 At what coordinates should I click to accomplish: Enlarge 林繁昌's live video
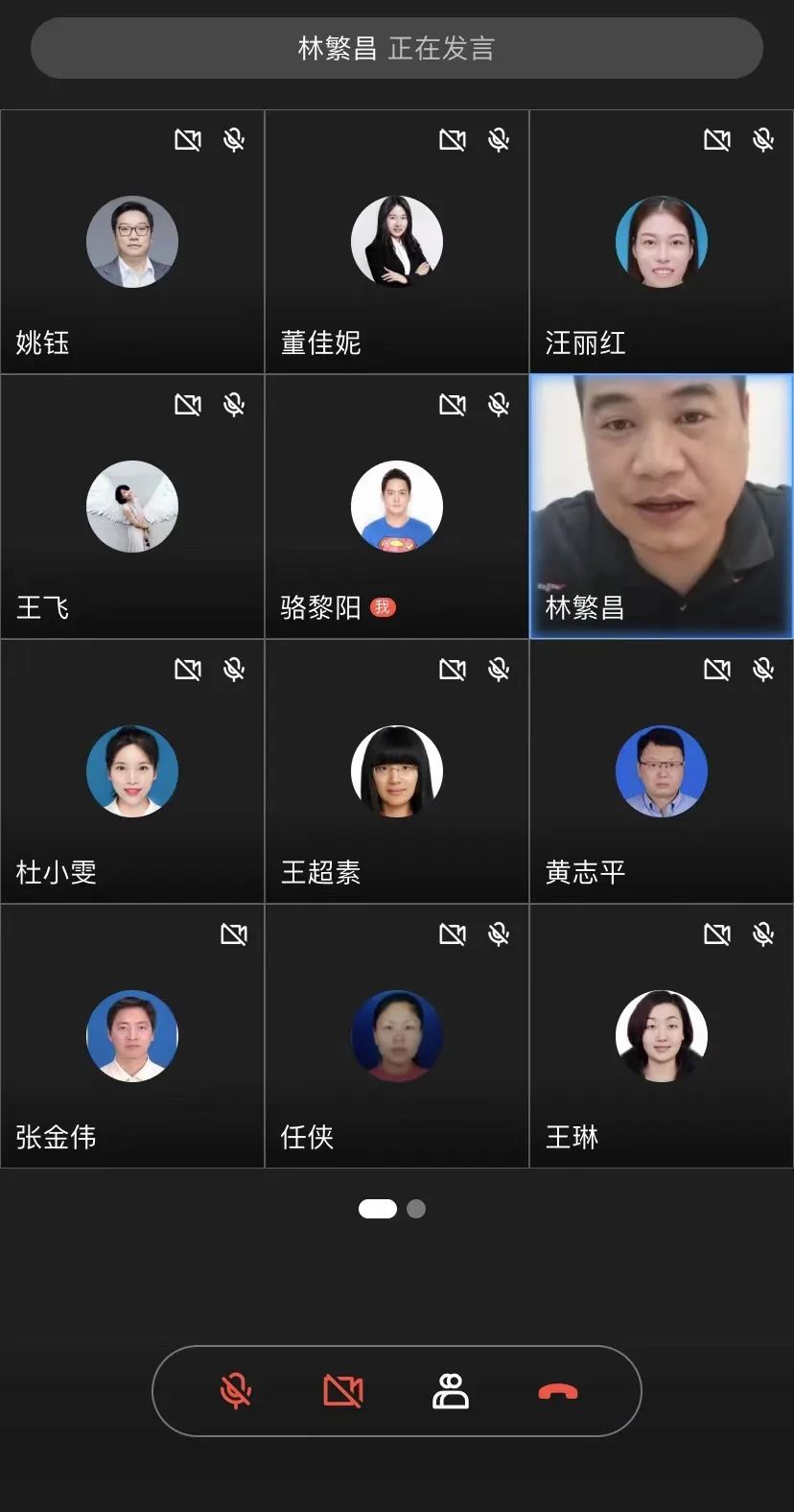662,507
